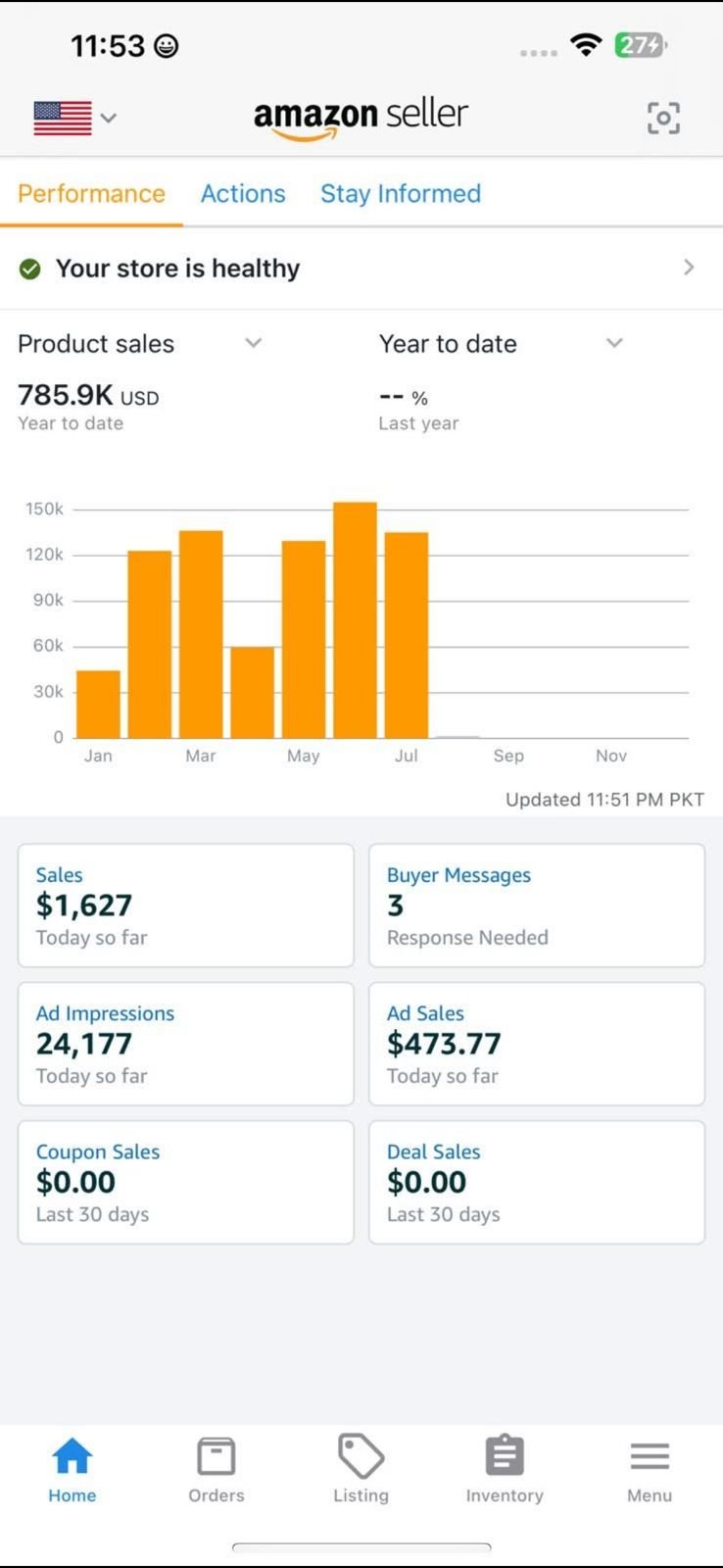Switch to the Listing tab
The height and width of the screenshot is (1568, 723).
pyautogui.click(x=361, y=1469)
